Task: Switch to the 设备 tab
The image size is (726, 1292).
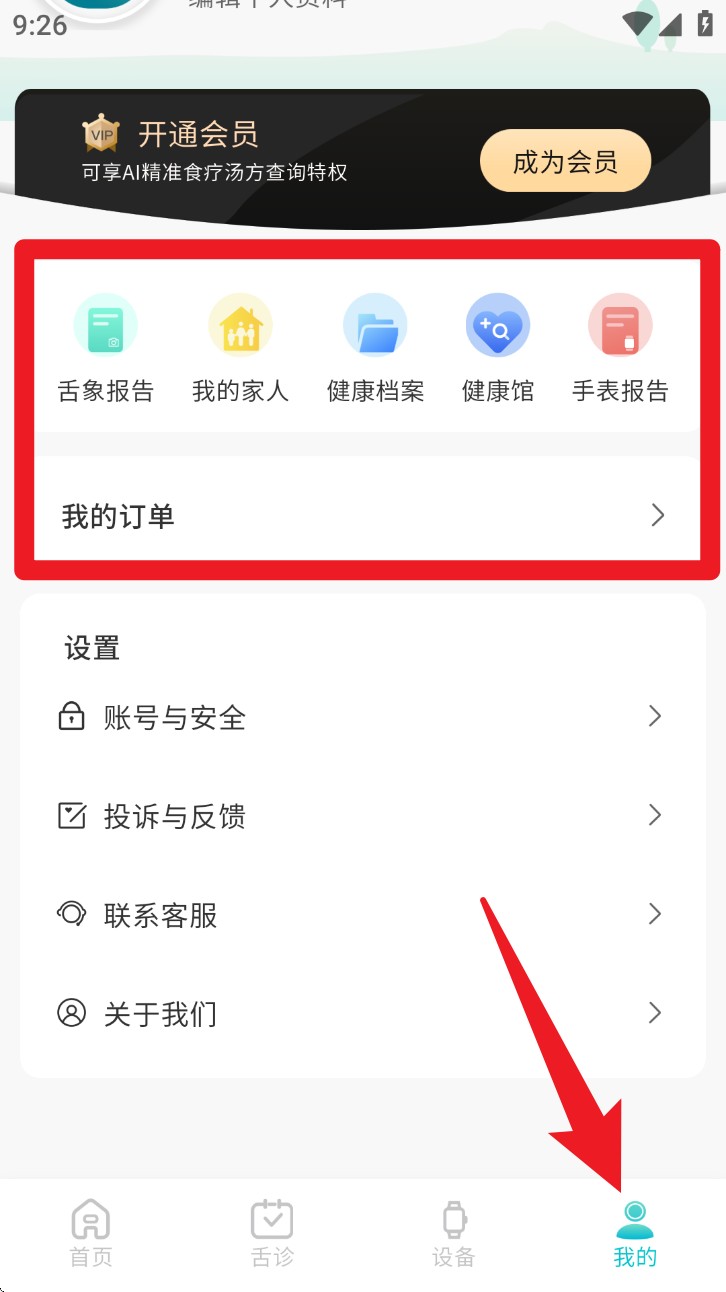Action: pyautogui.click(x=454, y=1233)
